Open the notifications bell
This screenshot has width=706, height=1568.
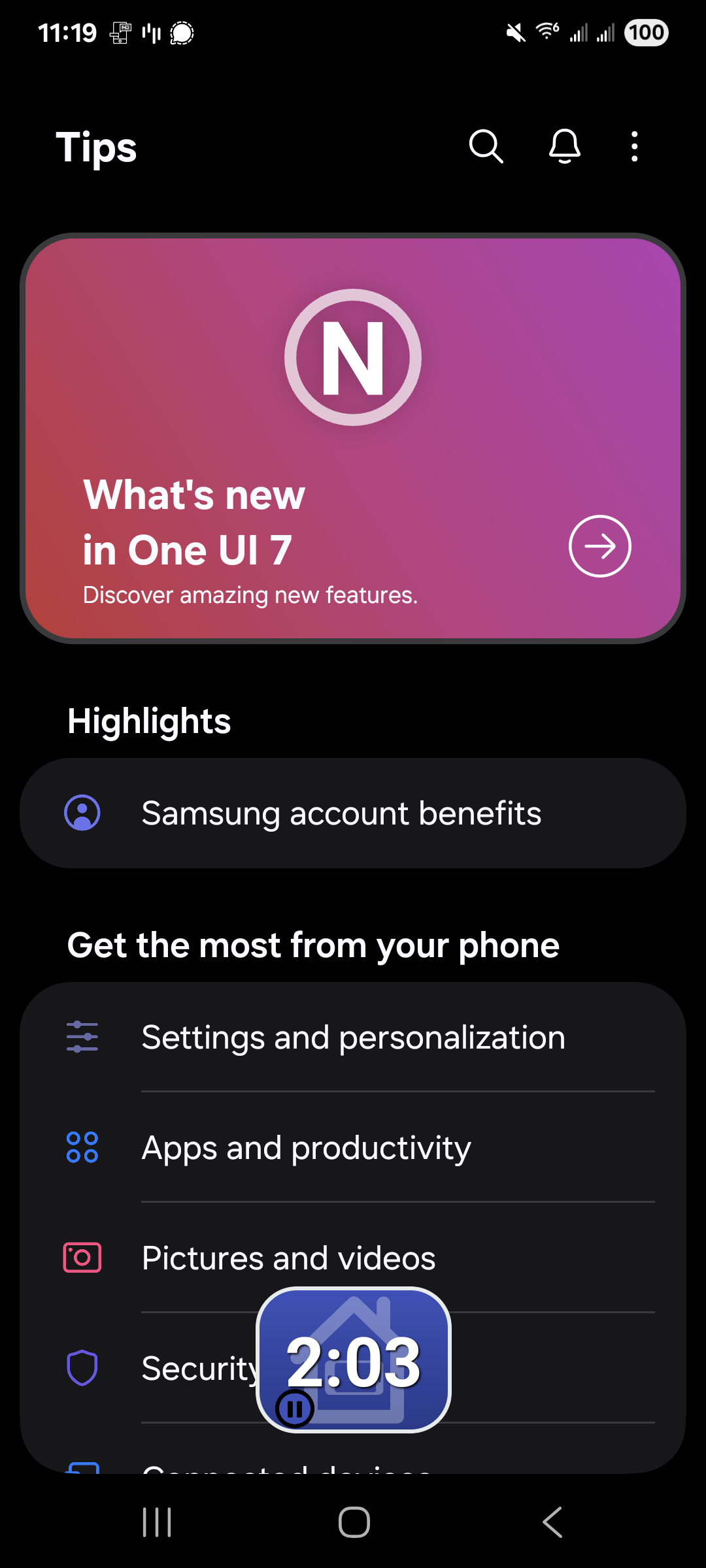(565, 146)
